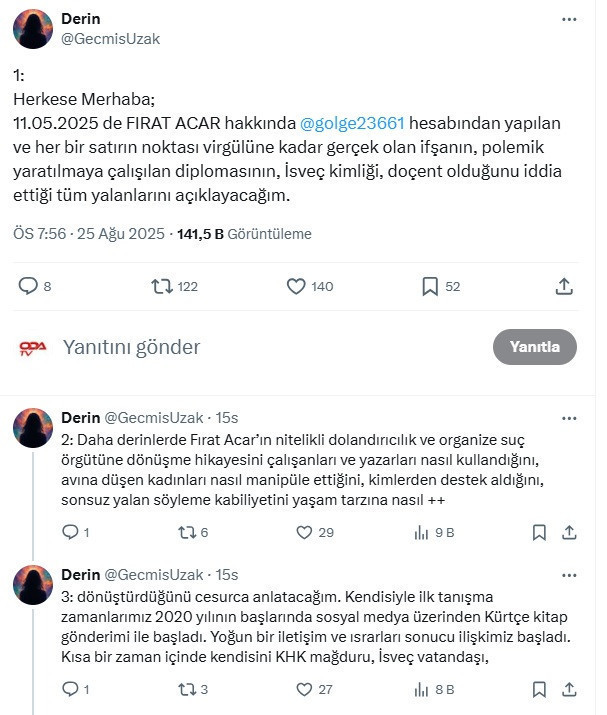This screenshot has height=715, width=607.
Task: Like the reply starting '3: dönüştürdüğünü'
Action: (297, 689)
